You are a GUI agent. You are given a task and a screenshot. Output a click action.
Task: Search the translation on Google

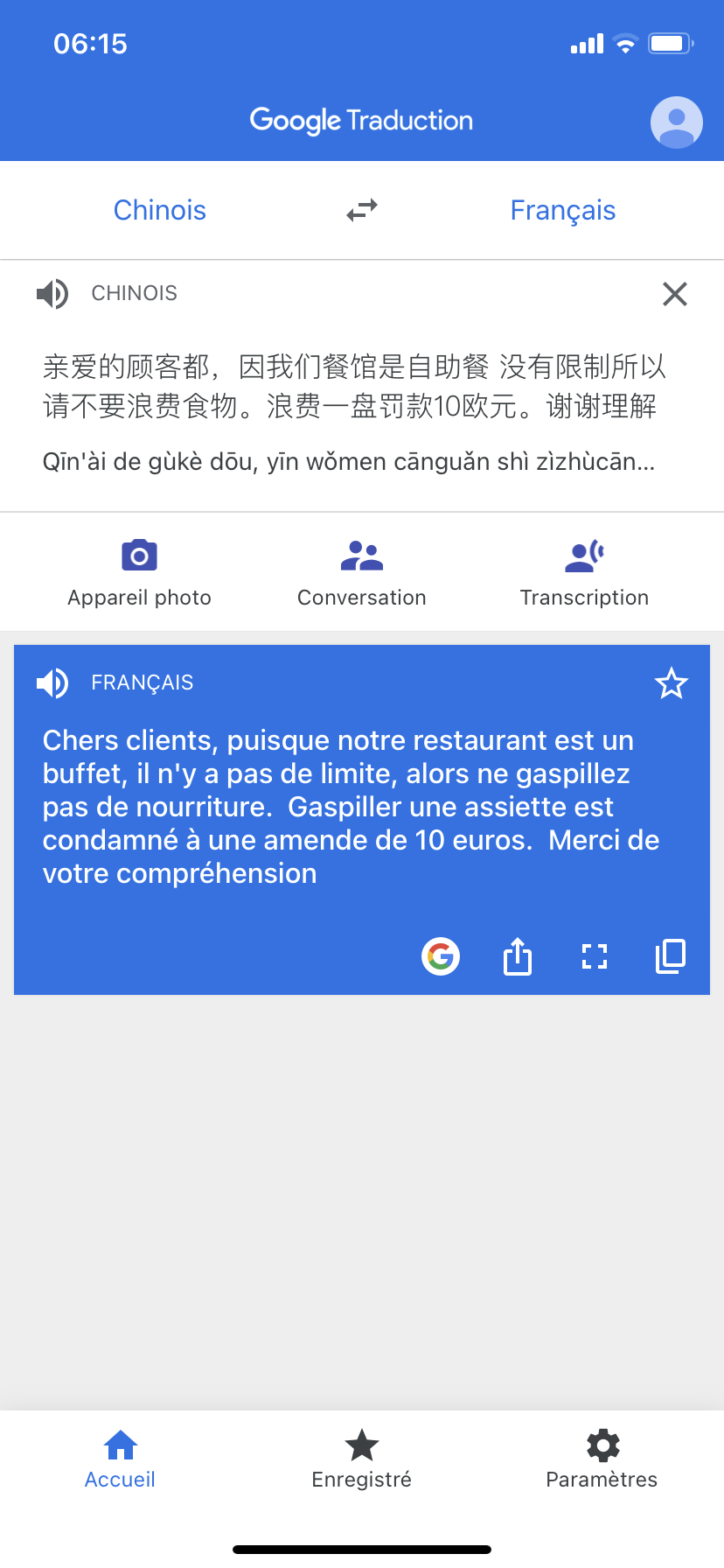click(441, 956)
